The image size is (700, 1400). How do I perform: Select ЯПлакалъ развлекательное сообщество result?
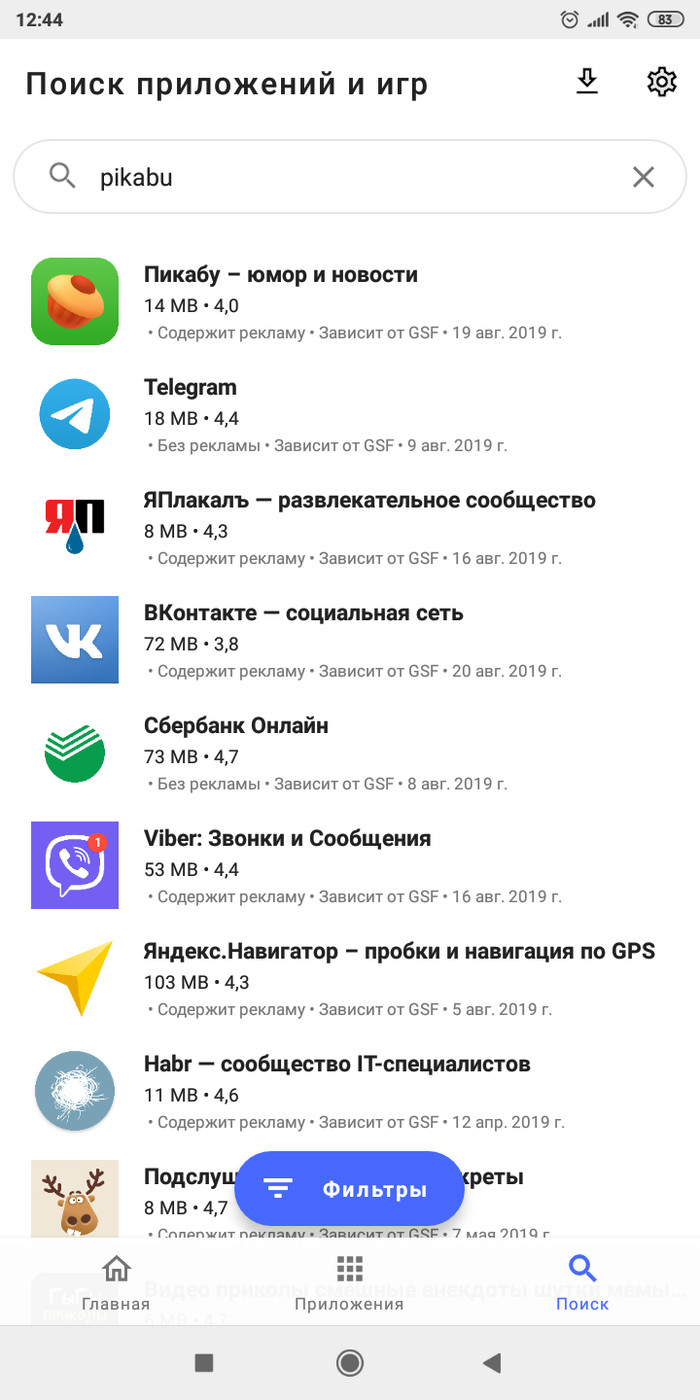click(x=350, y=527)
